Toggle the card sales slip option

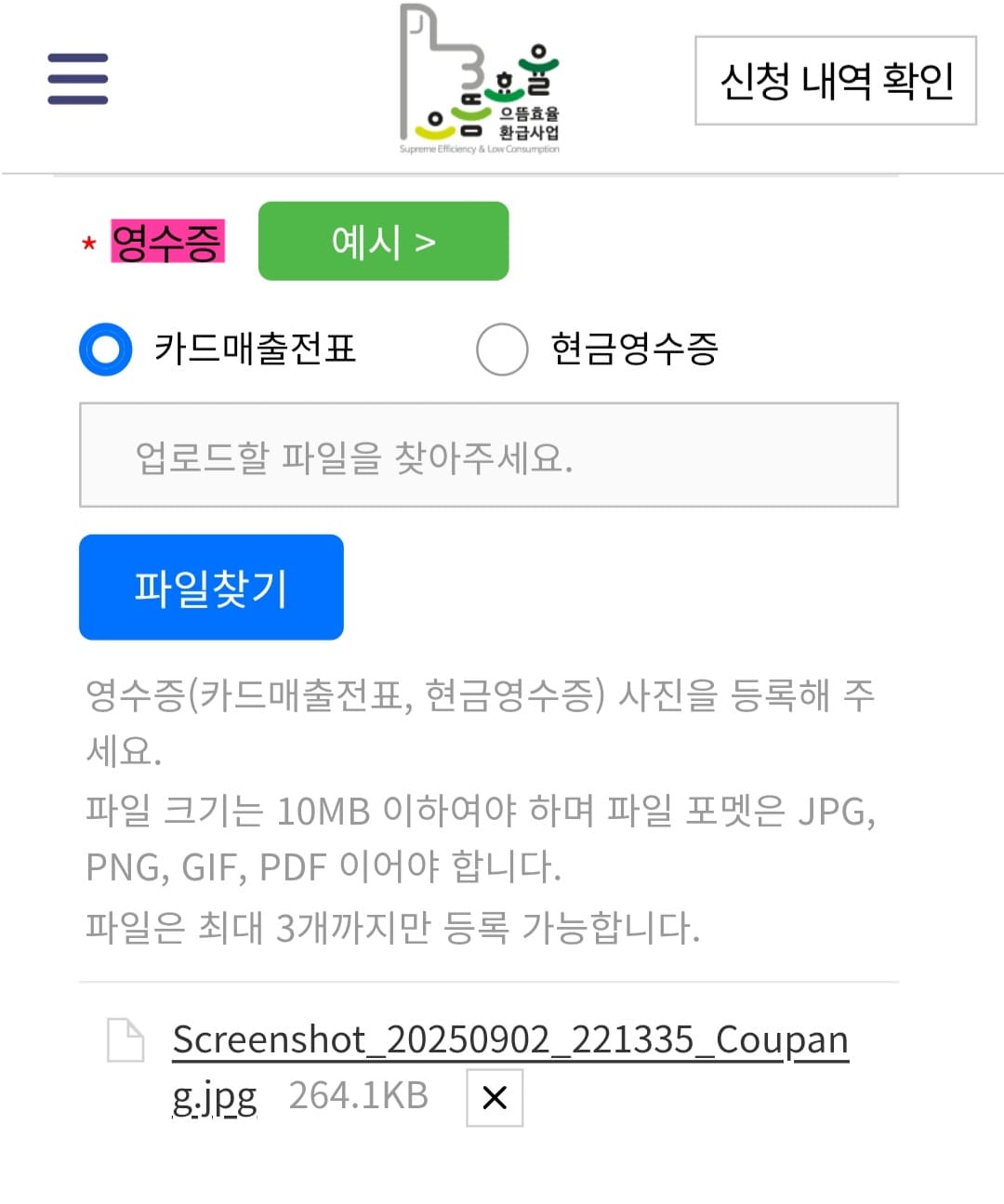(105, 351)
